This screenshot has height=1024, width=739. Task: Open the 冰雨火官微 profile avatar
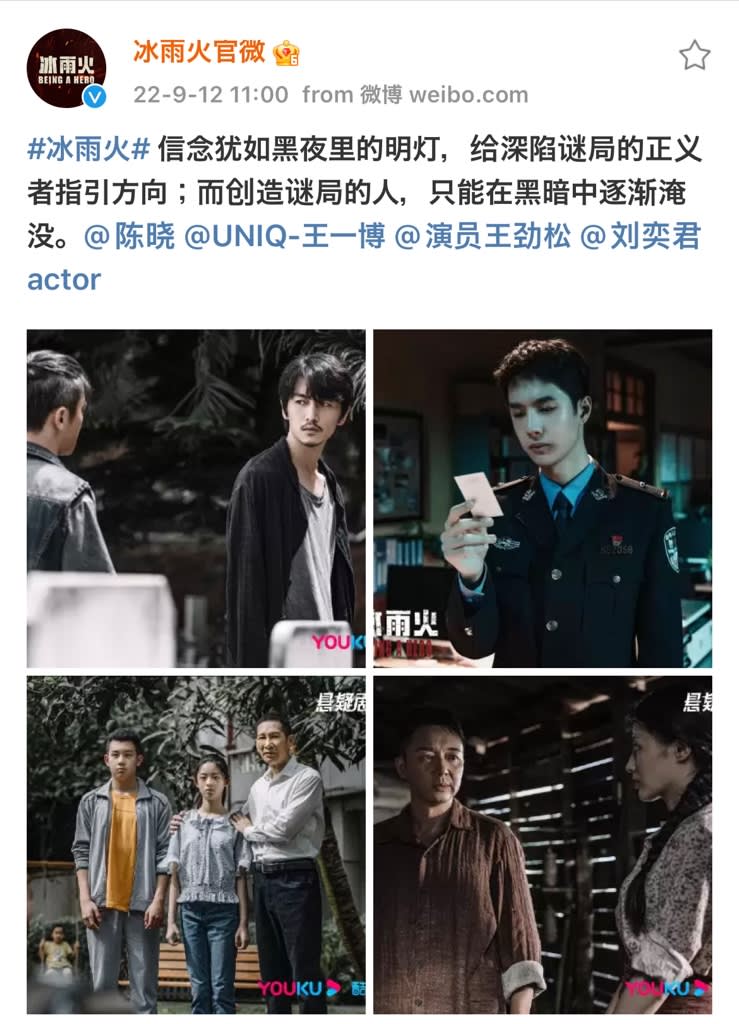click(x=66, y=68)
